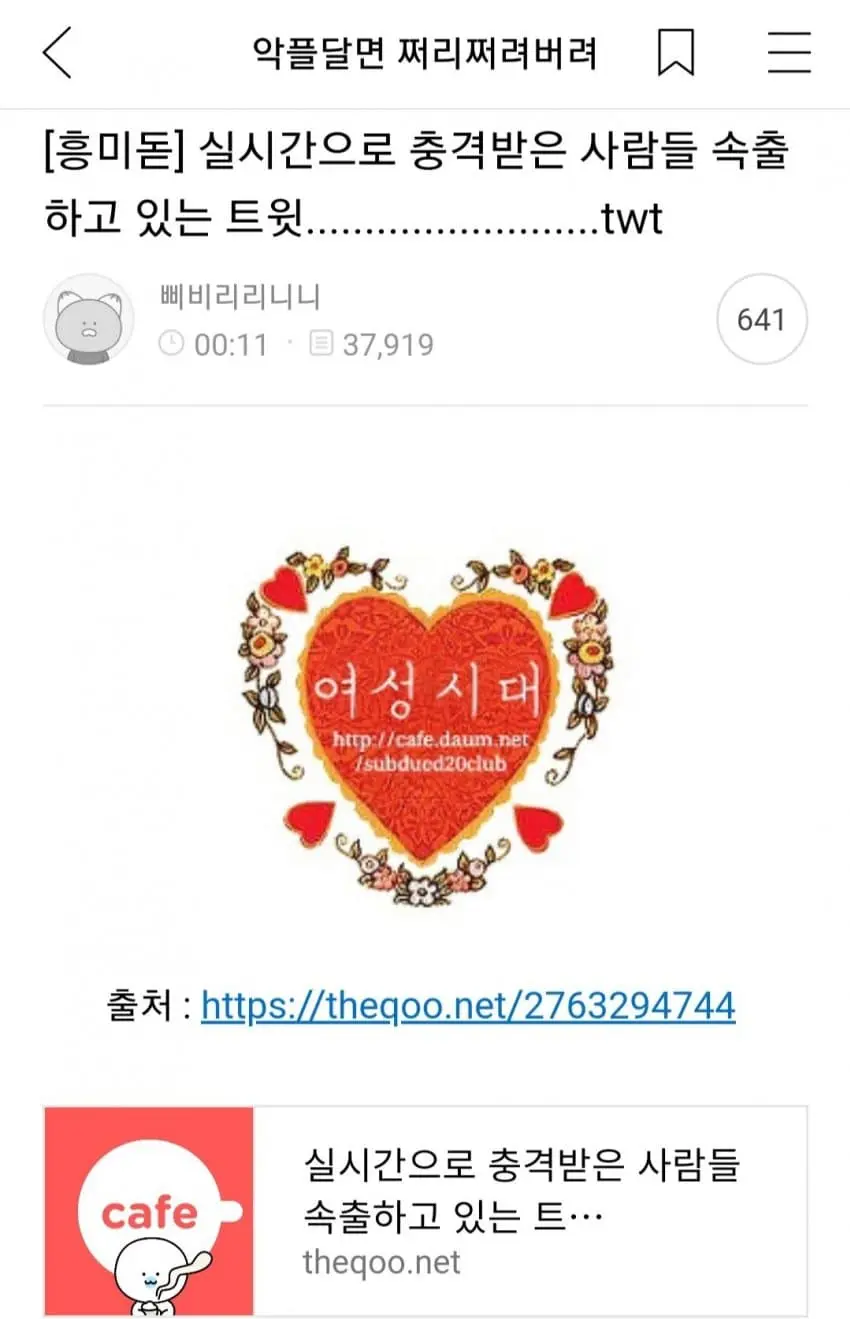Image resolution: width=850 pixels, height=1319 pixels.
Task: Open the theqoo.net/2763294744 source link
Action: (x=468, y=1004)
